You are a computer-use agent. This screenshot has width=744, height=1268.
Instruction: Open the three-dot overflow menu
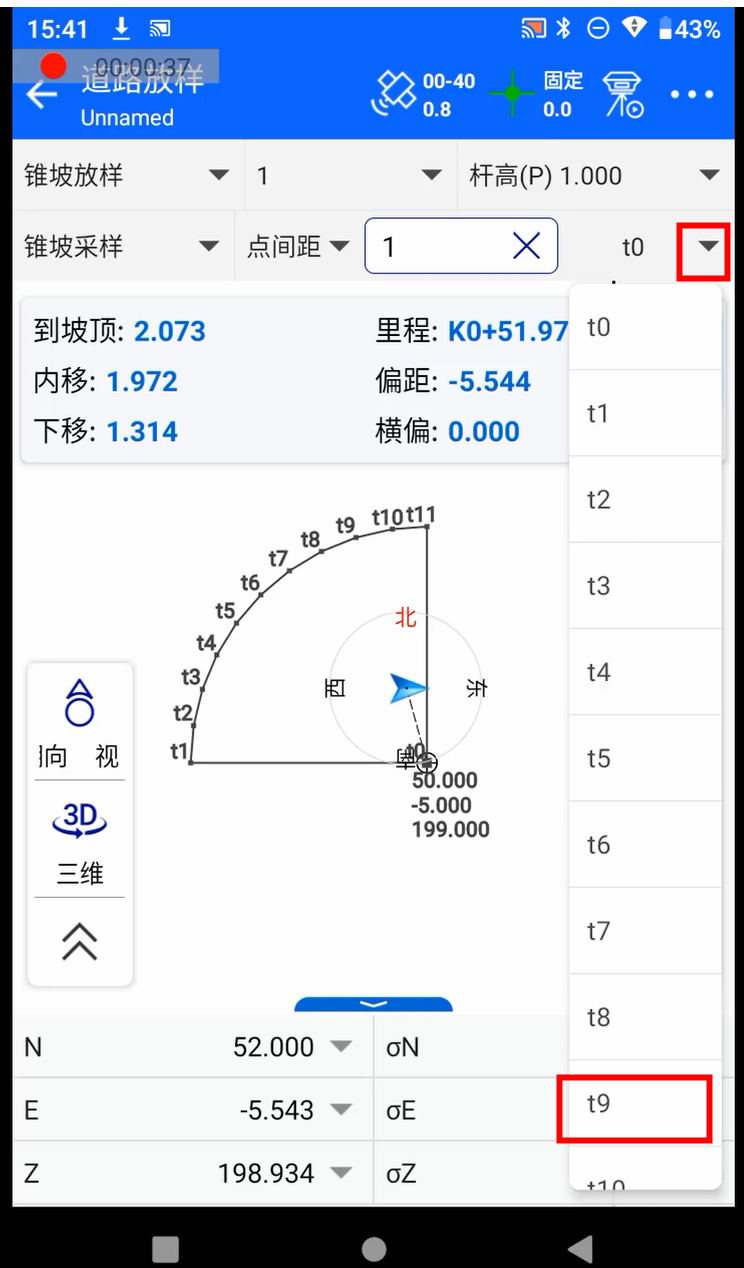(692, 95)
